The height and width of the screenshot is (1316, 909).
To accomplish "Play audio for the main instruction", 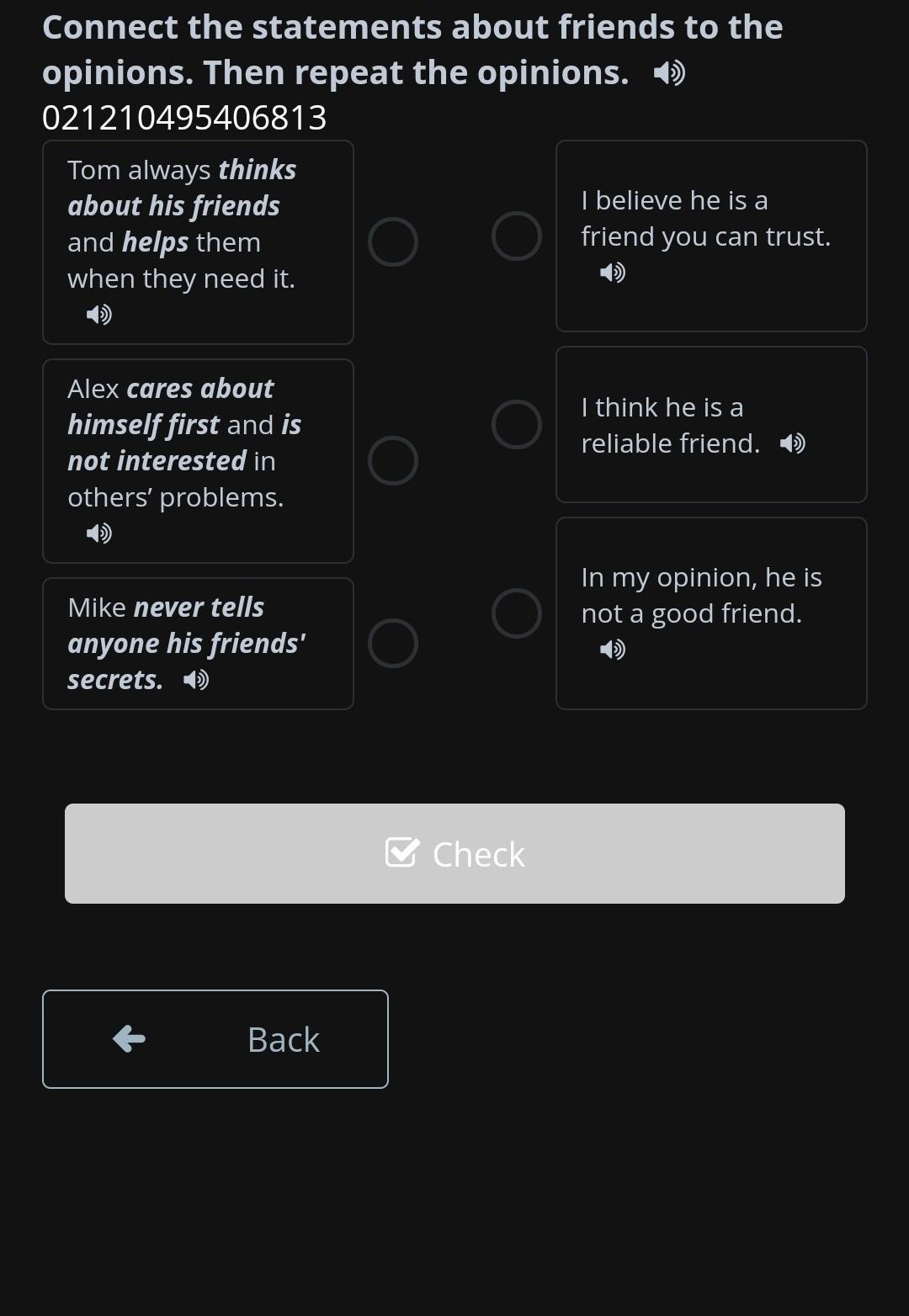I will 670,73.
